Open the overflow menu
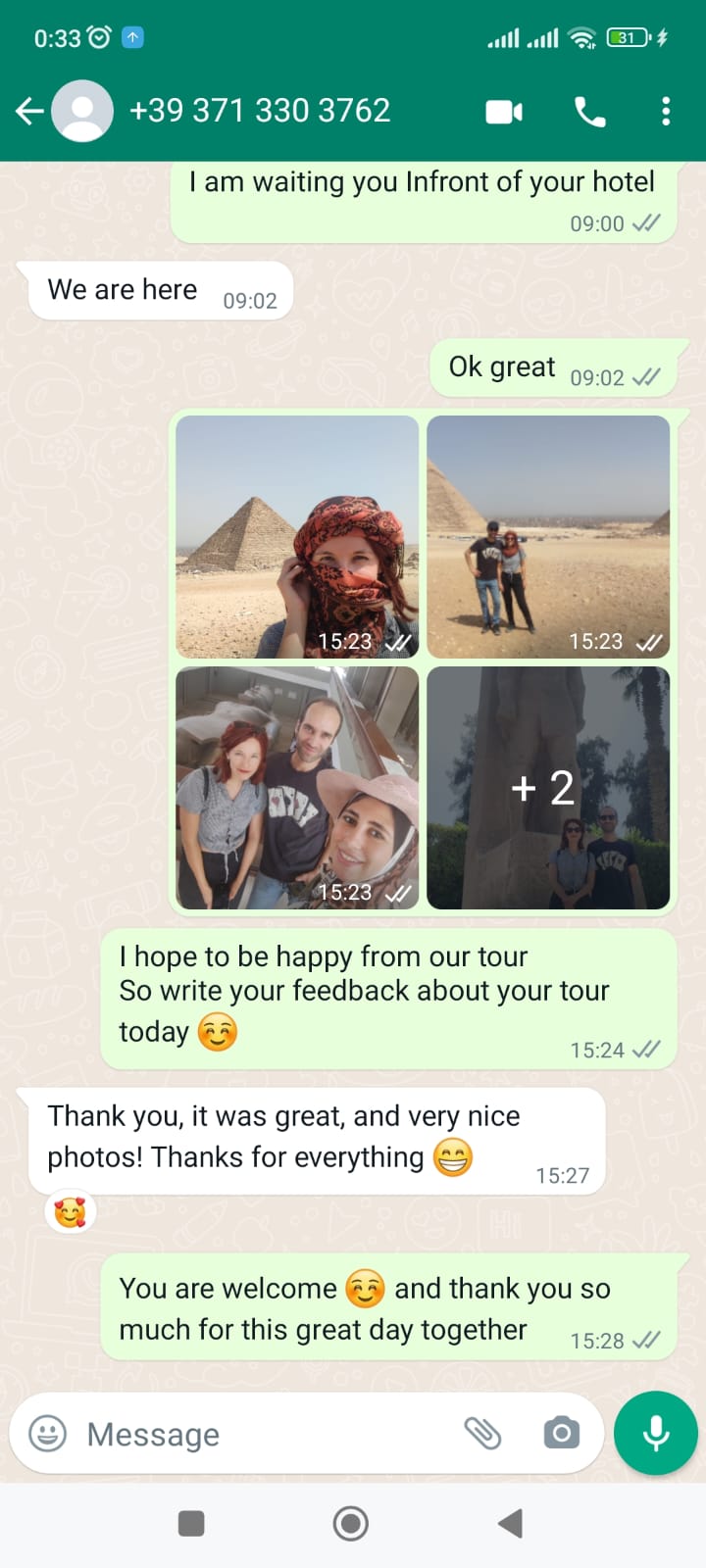 (x=666, y=112)
